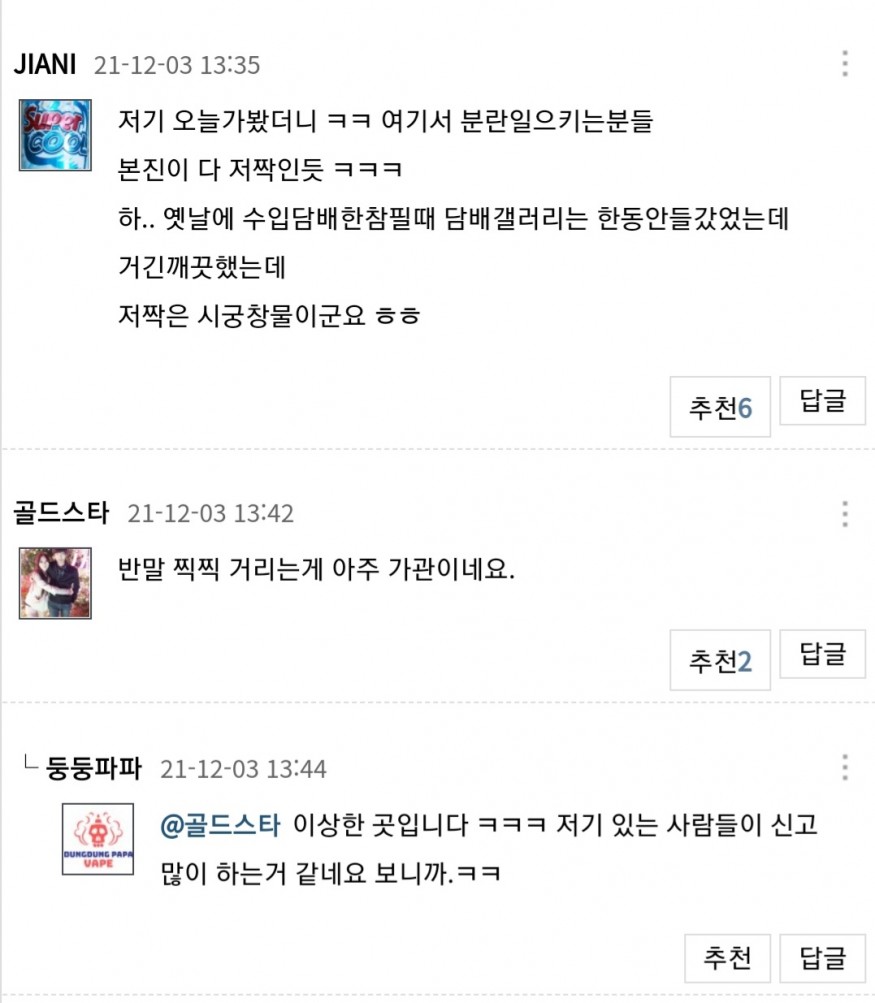Reply to 둥둥파파's comment
Image resolution: width=875 pixels, height=1003 pixels.
[x=822, y=958]
